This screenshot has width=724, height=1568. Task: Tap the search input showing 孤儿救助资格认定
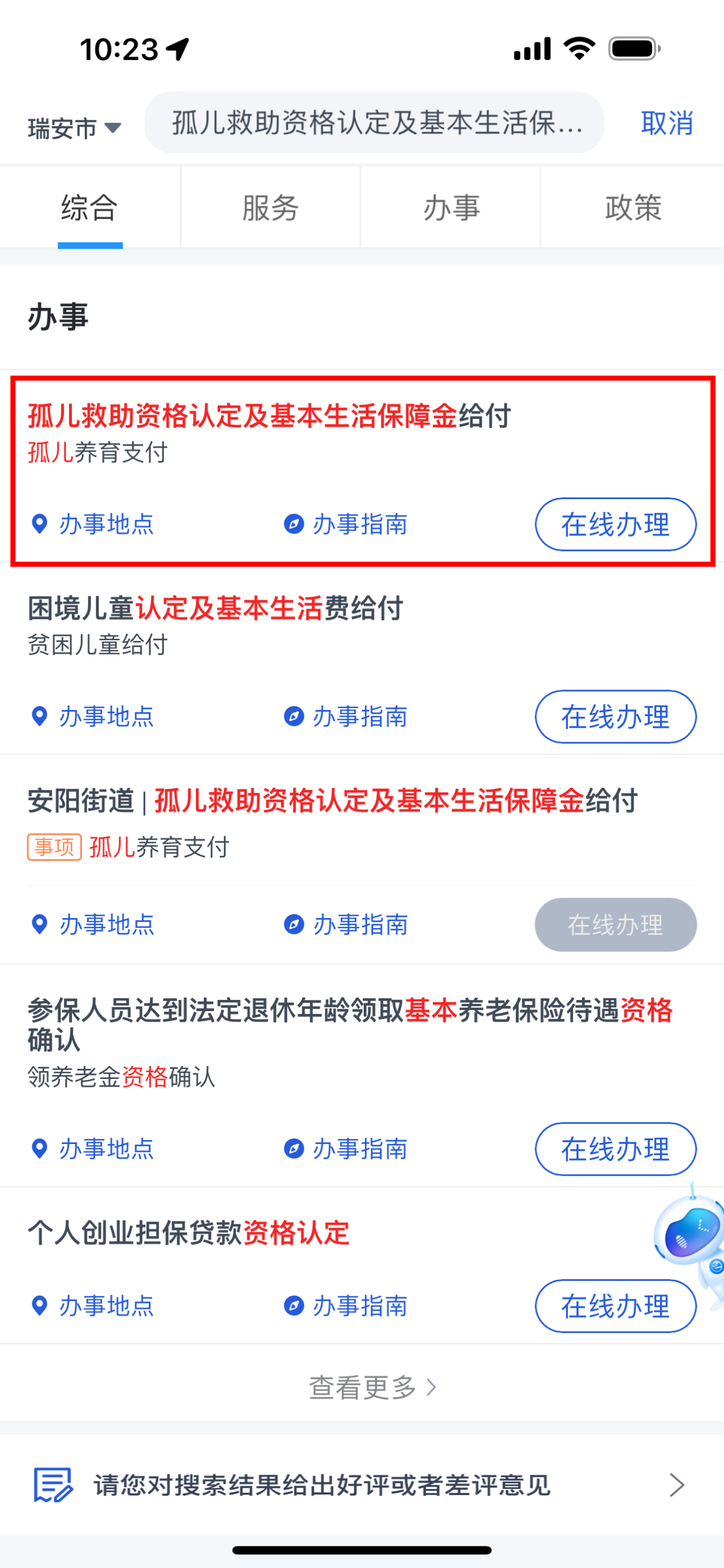pos(374,124)
